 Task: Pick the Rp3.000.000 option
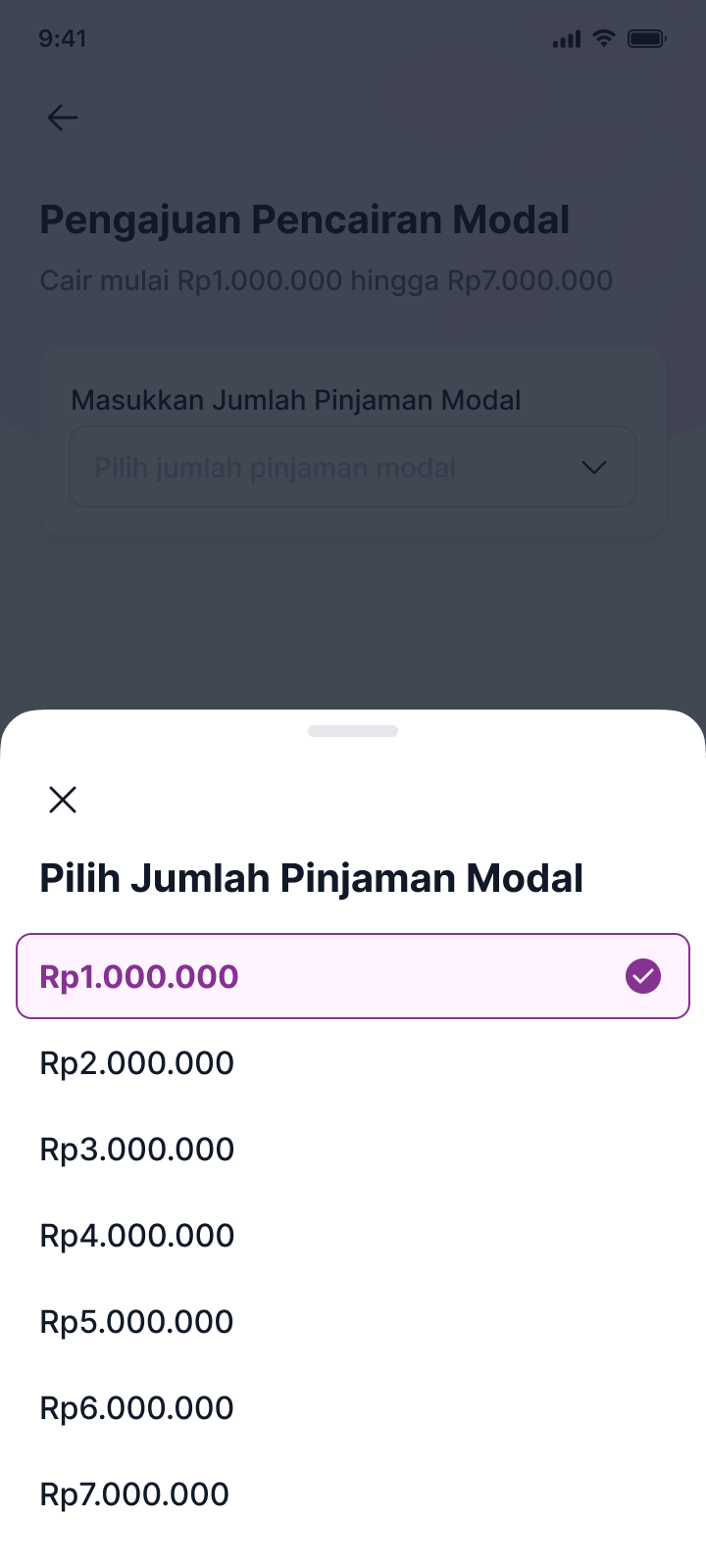[x=353, y=1149]
